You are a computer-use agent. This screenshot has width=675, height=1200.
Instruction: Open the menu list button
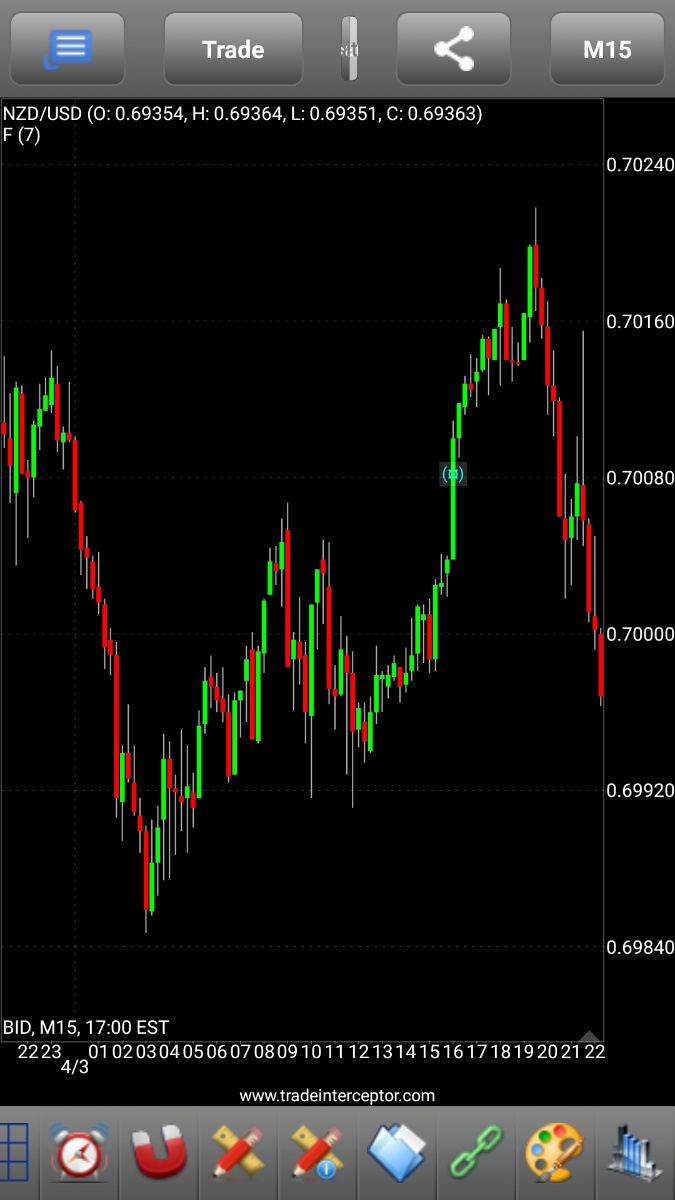(68, 49)
